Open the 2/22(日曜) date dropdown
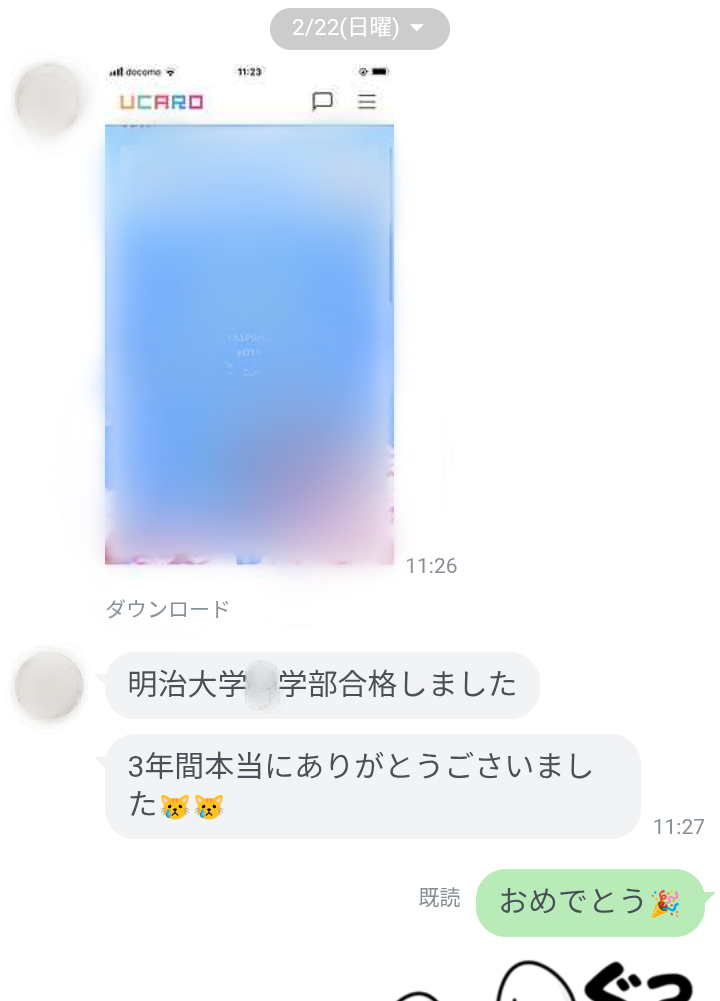Viewport: 720px width, 1001px height. [x=359, y=28]
